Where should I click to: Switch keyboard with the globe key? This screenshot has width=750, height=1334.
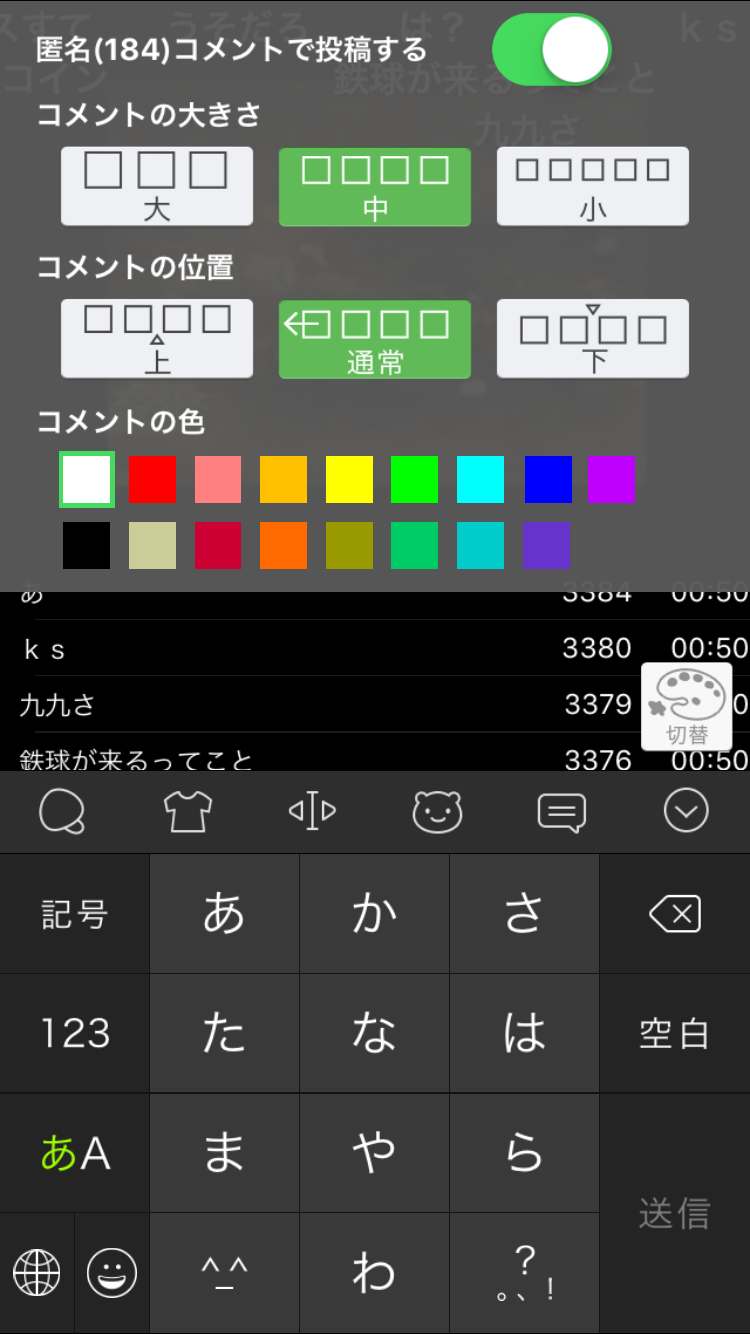click(37, 1273)
